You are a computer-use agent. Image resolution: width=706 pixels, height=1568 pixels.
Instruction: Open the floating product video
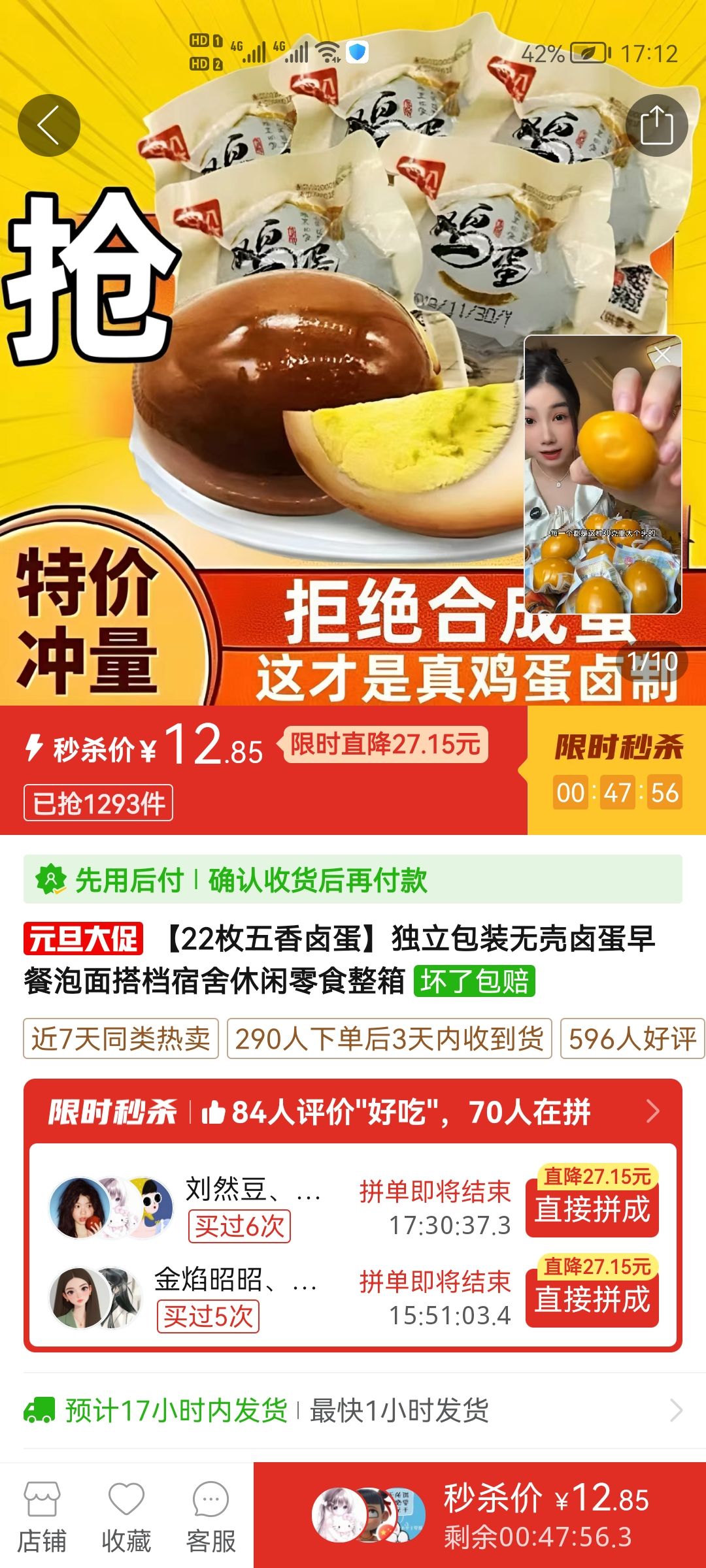point(601,483)
